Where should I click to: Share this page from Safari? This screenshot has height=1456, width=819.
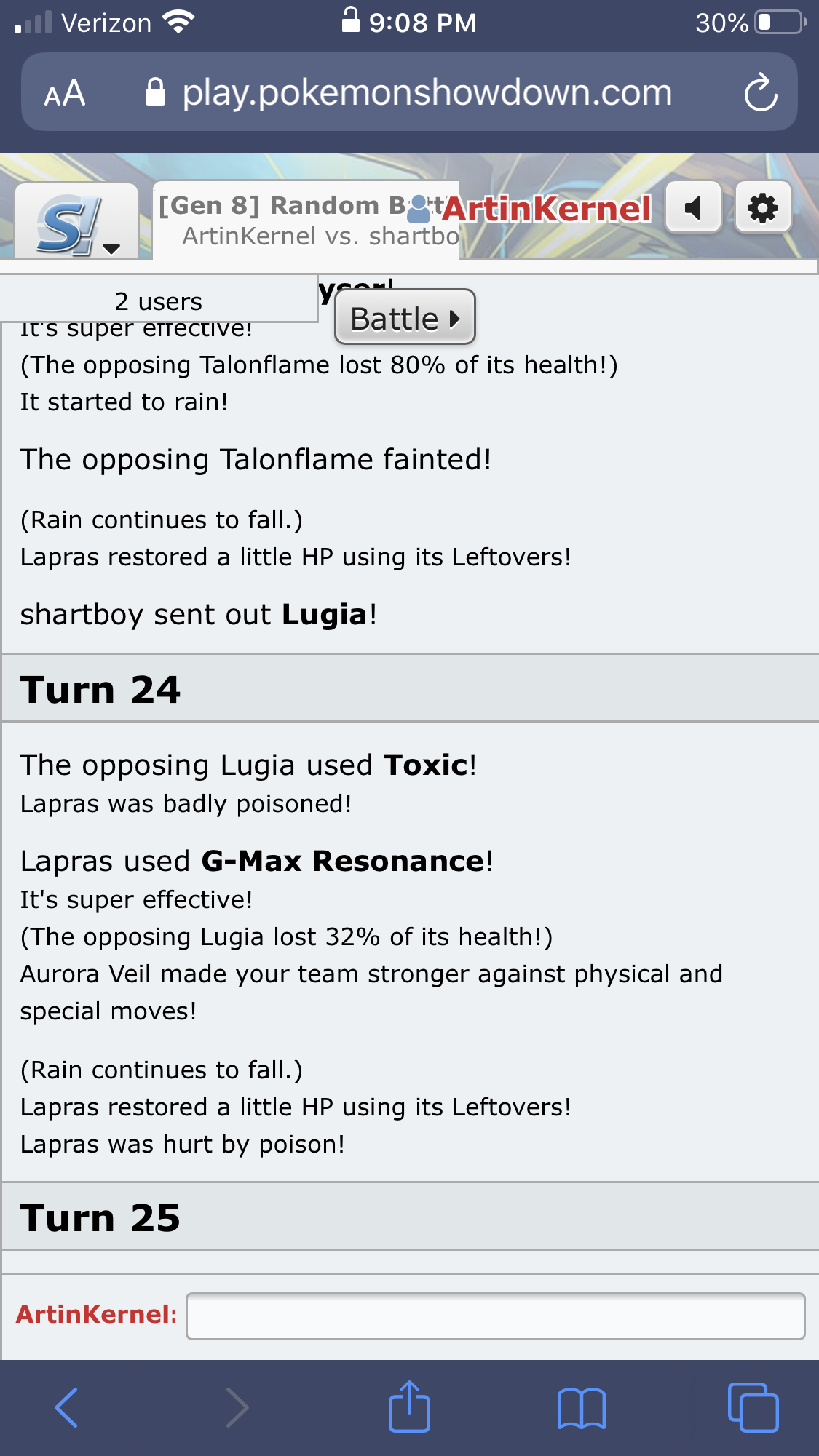(409, 1407)
